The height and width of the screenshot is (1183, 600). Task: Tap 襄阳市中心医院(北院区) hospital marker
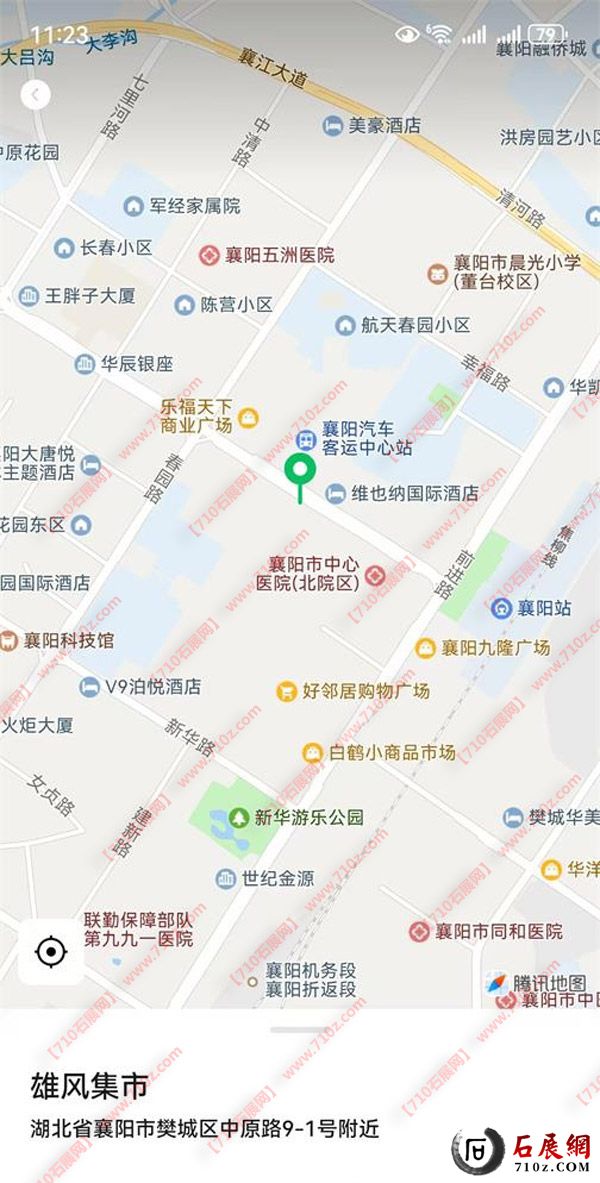pos(375,575)
